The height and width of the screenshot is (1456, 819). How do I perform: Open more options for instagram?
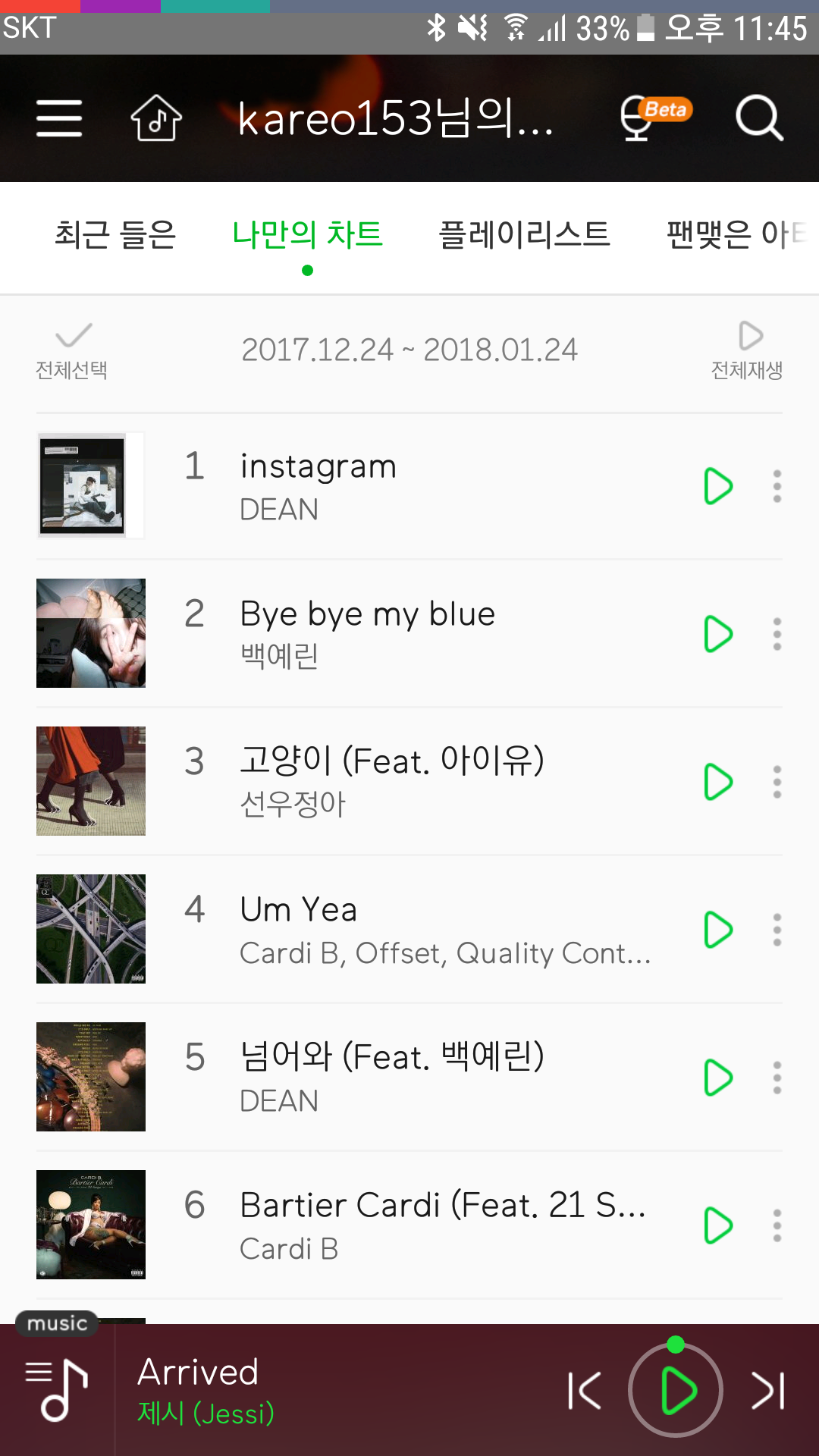click(x=777, y=486)
